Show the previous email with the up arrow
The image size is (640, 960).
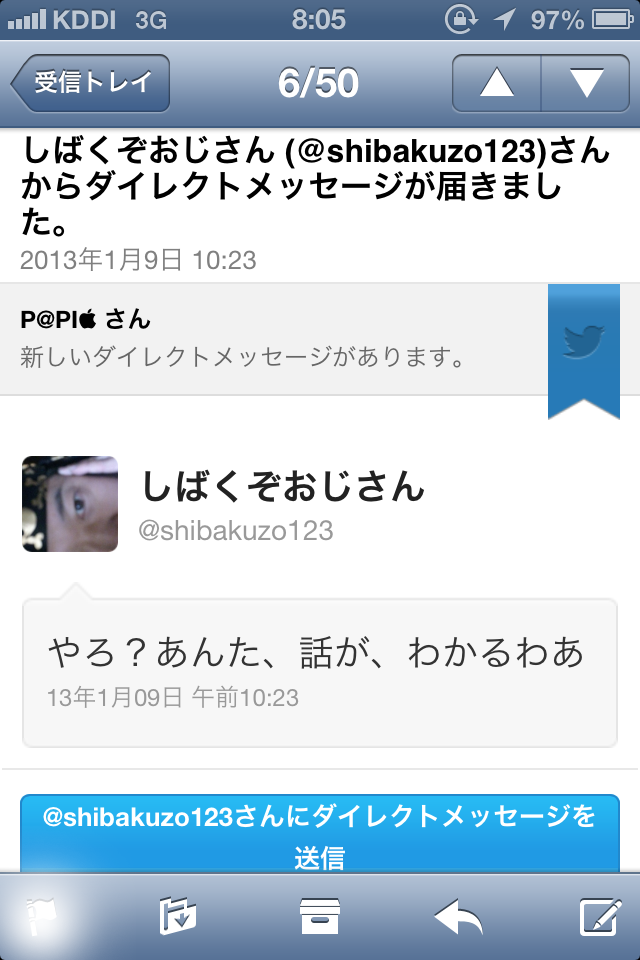(496, 83)
